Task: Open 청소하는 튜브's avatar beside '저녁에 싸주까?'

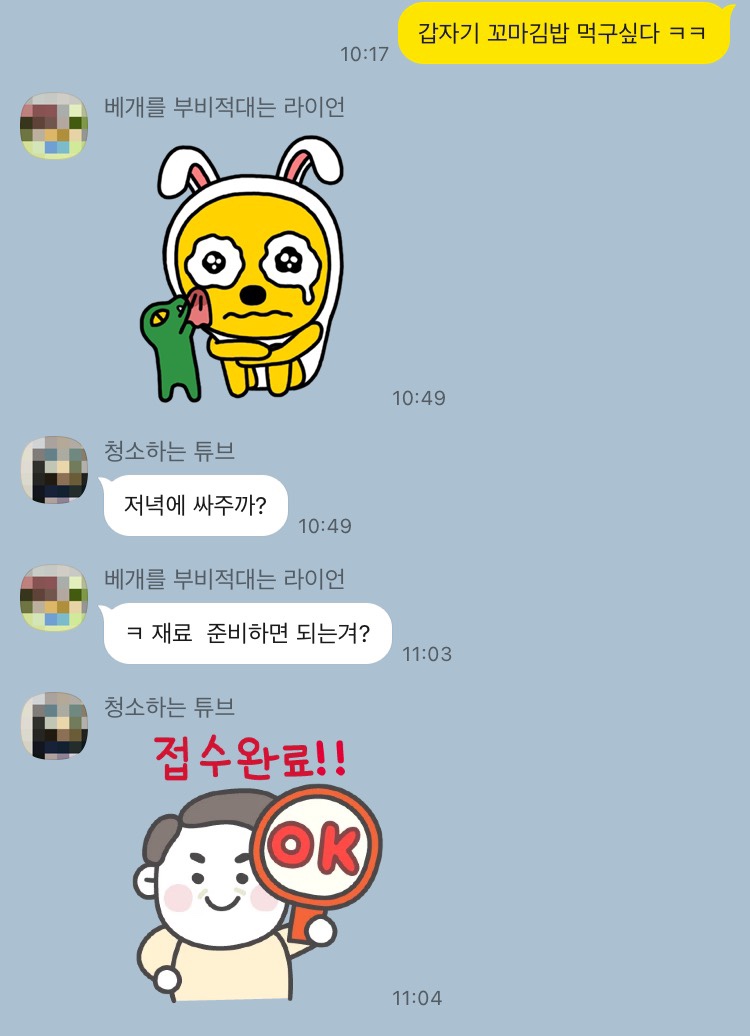Action: (x=54, y=470)
